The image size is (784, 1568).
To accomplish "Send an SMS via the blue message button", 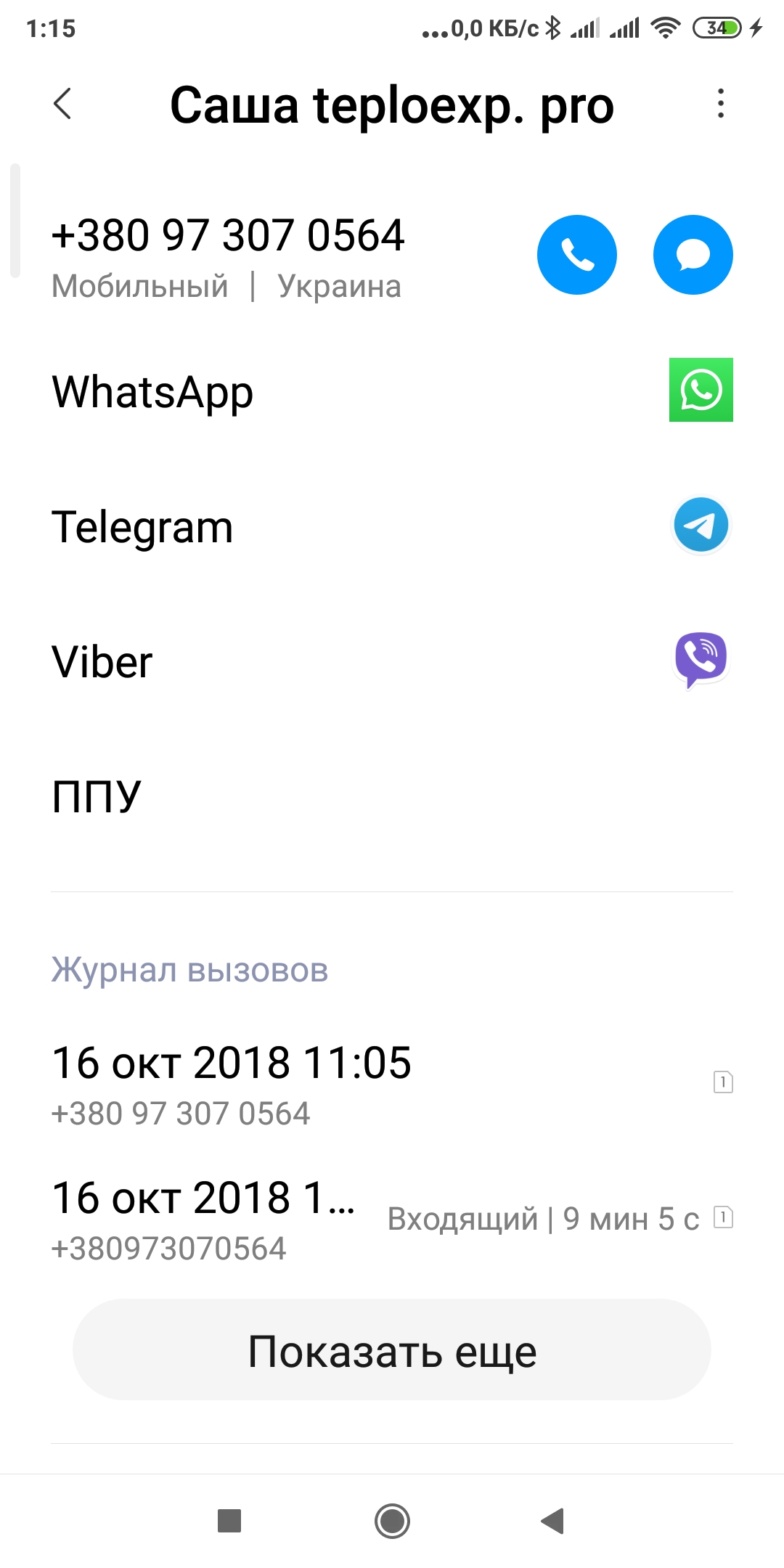I will (x=693, y=255).
